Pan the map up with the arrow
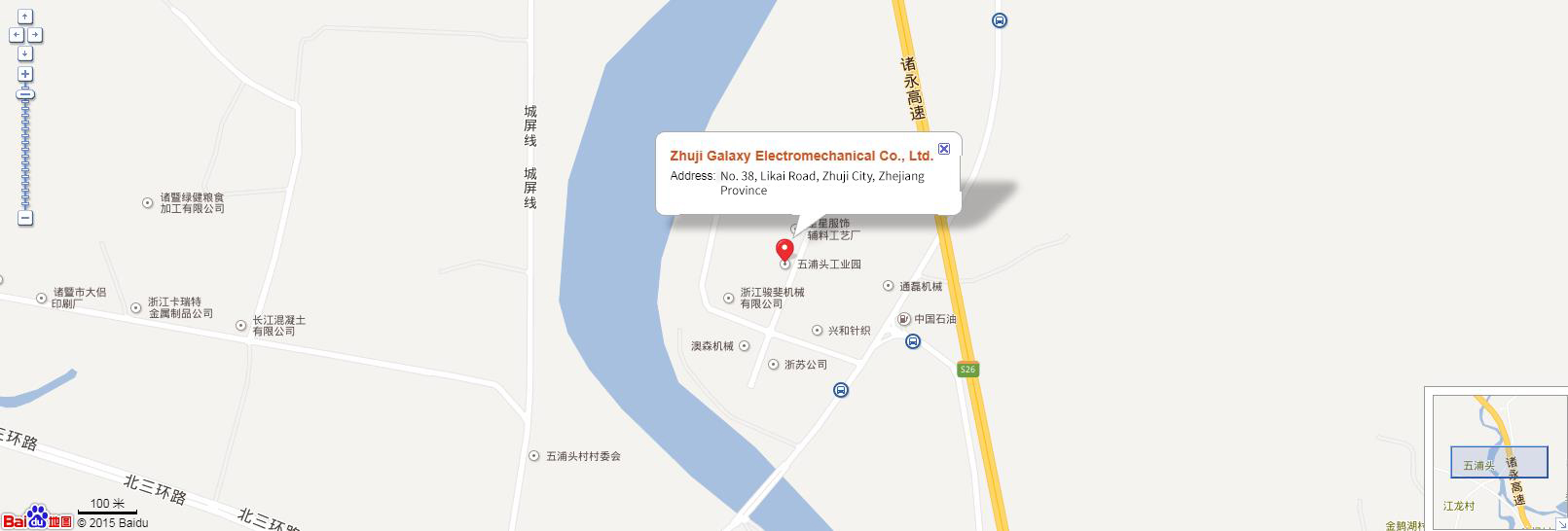Screen dimensions: 1568x531 (x=25, y=17)
